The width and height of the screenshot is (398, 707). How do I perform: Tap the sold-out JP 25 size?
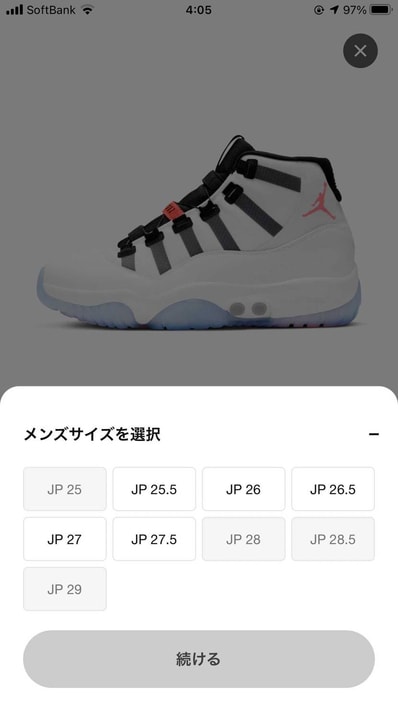(65, 489)
